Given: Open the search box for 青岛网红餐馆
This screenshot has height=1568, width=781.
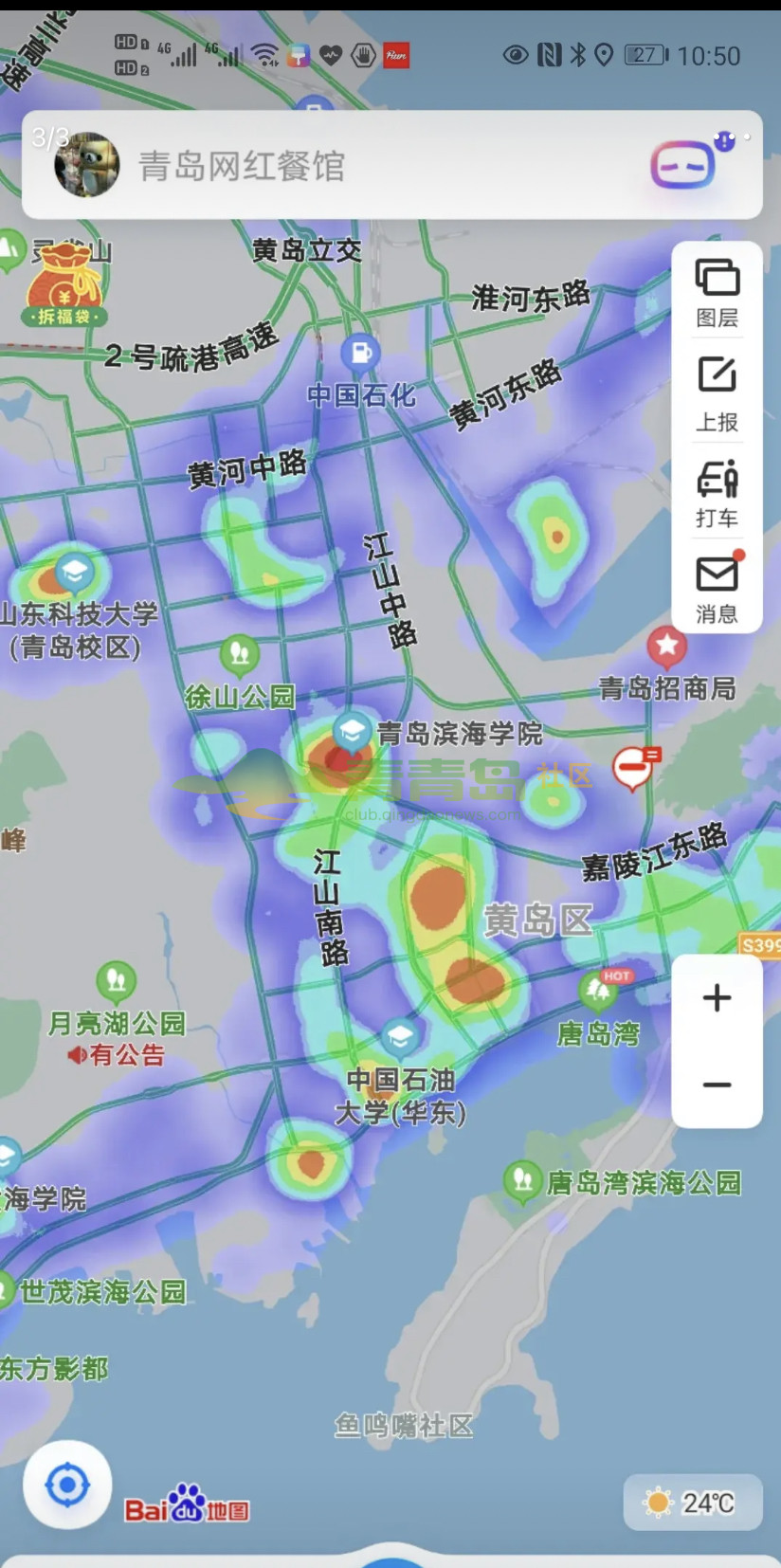Looking at the screenshot, I should 379,166.
